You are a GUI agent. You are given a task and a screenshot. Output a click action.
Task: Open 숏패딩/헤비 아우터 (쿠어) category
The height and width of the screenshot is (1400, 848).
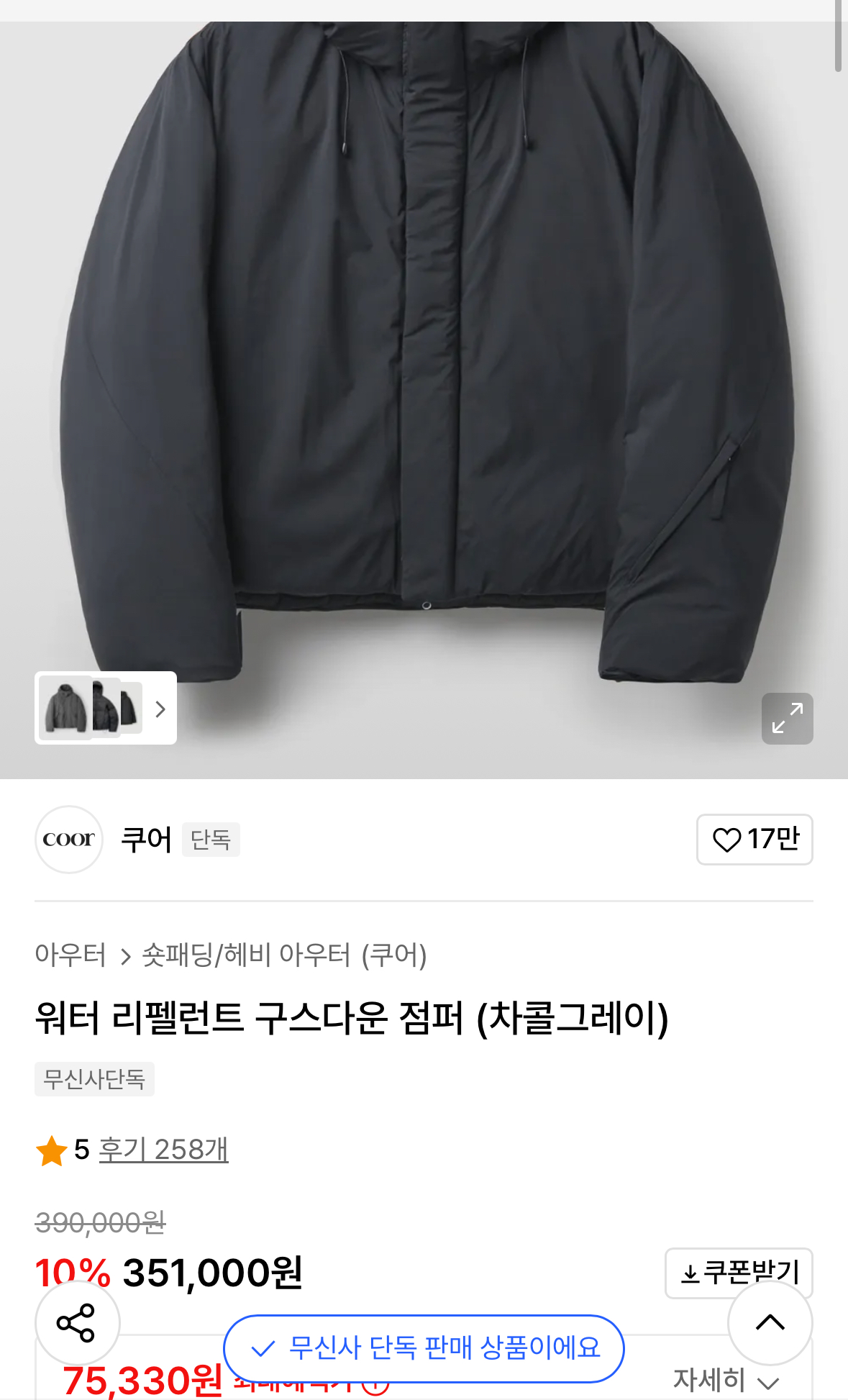click(284, 955)
